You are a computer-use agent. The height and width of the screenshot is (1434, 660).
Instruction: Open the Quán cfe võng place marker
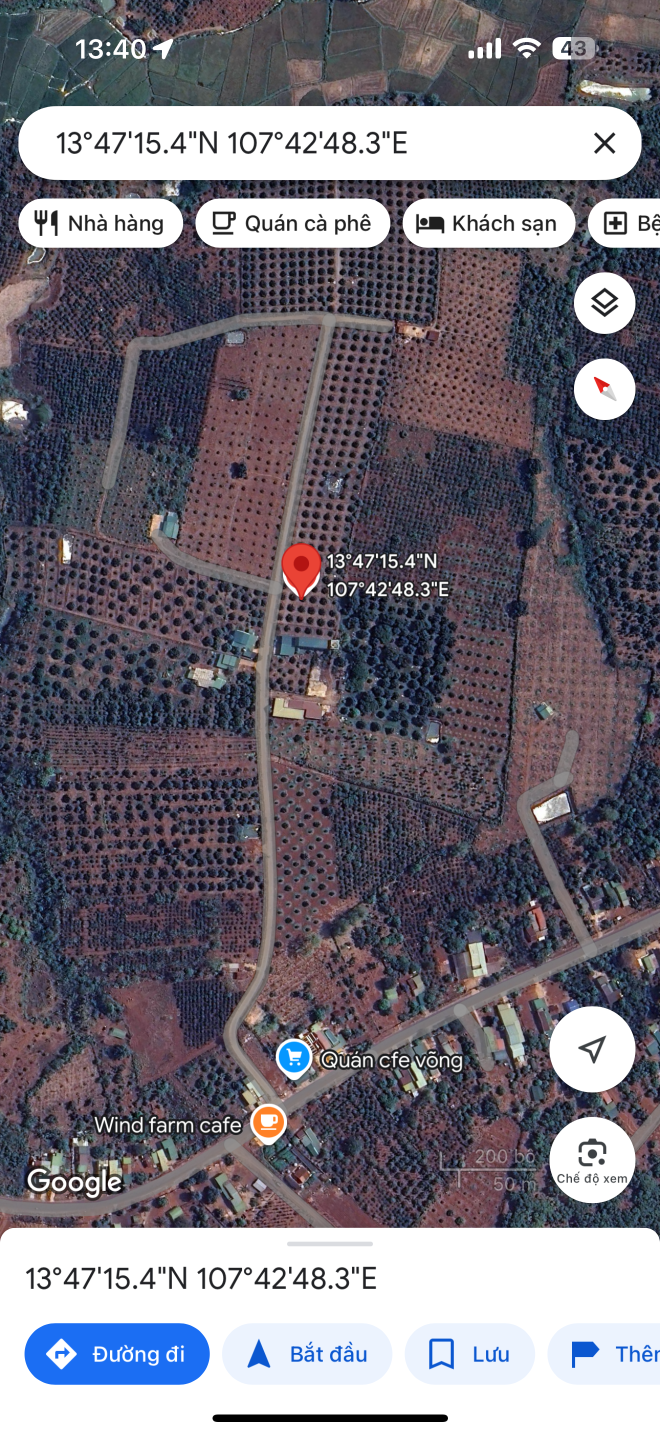pyautogui.click(x=293, y=1058)
